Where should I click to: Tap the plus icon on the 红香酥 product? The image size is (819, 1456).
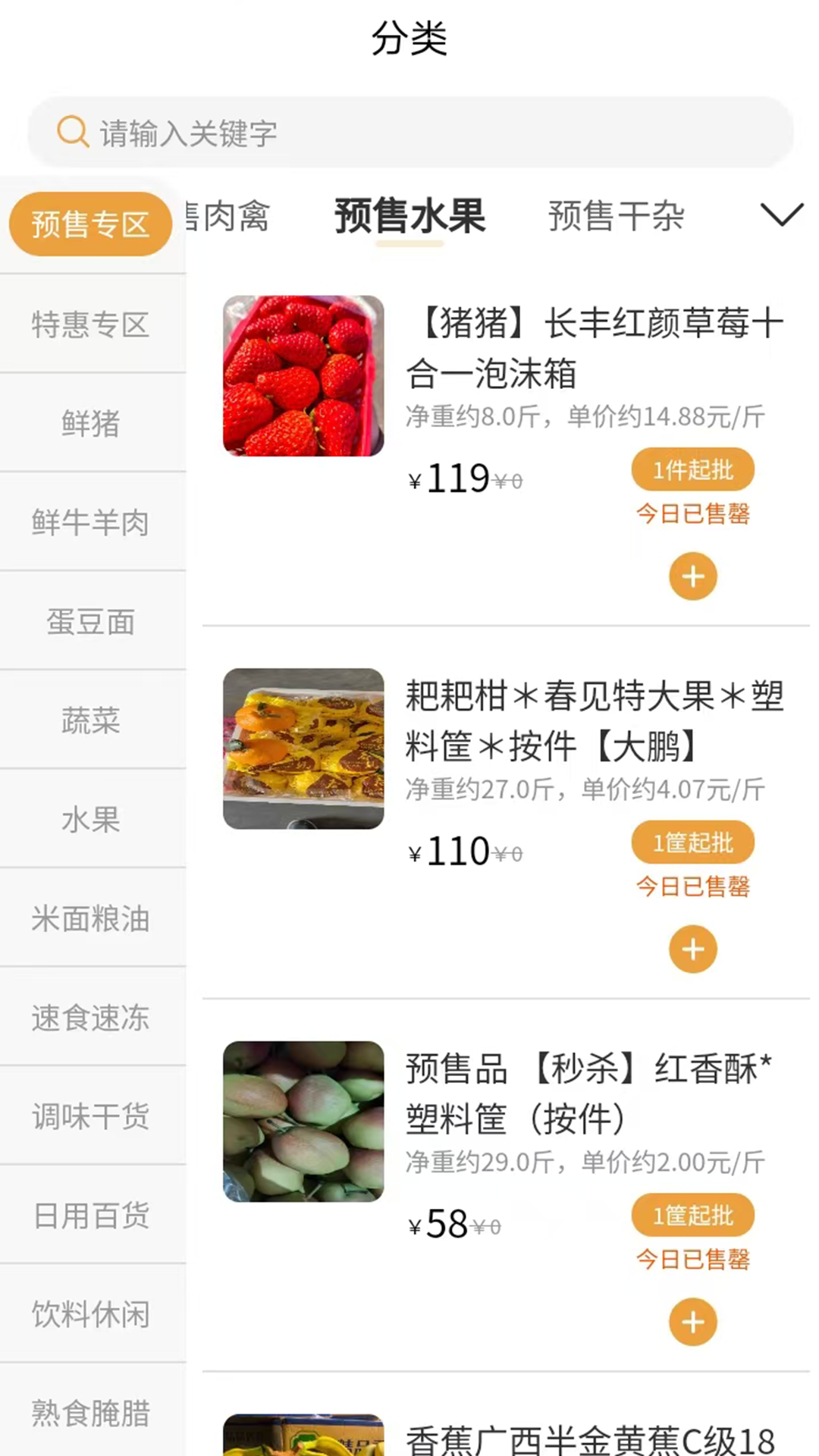pos(691,1322)
